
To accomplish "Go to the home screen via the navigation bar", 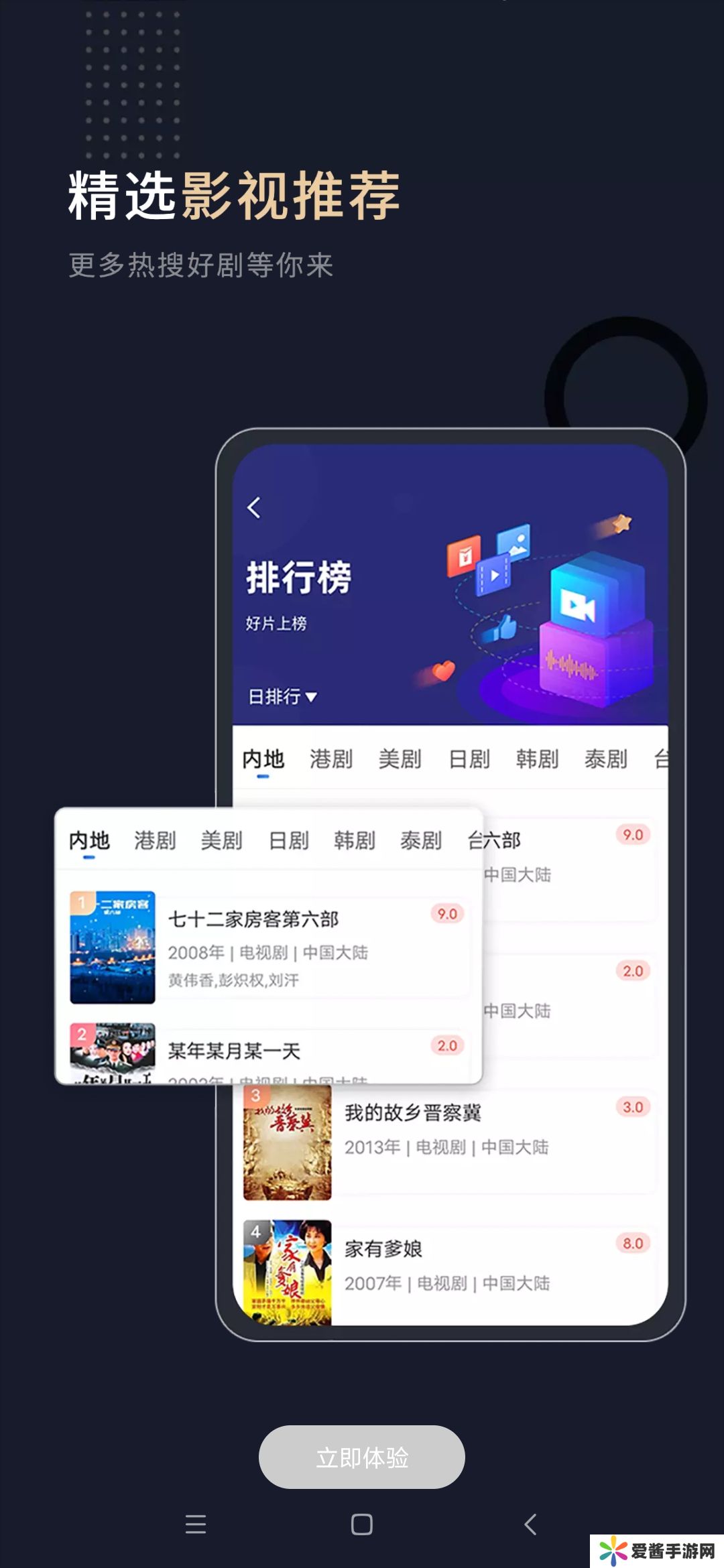I will point(361,1524).
